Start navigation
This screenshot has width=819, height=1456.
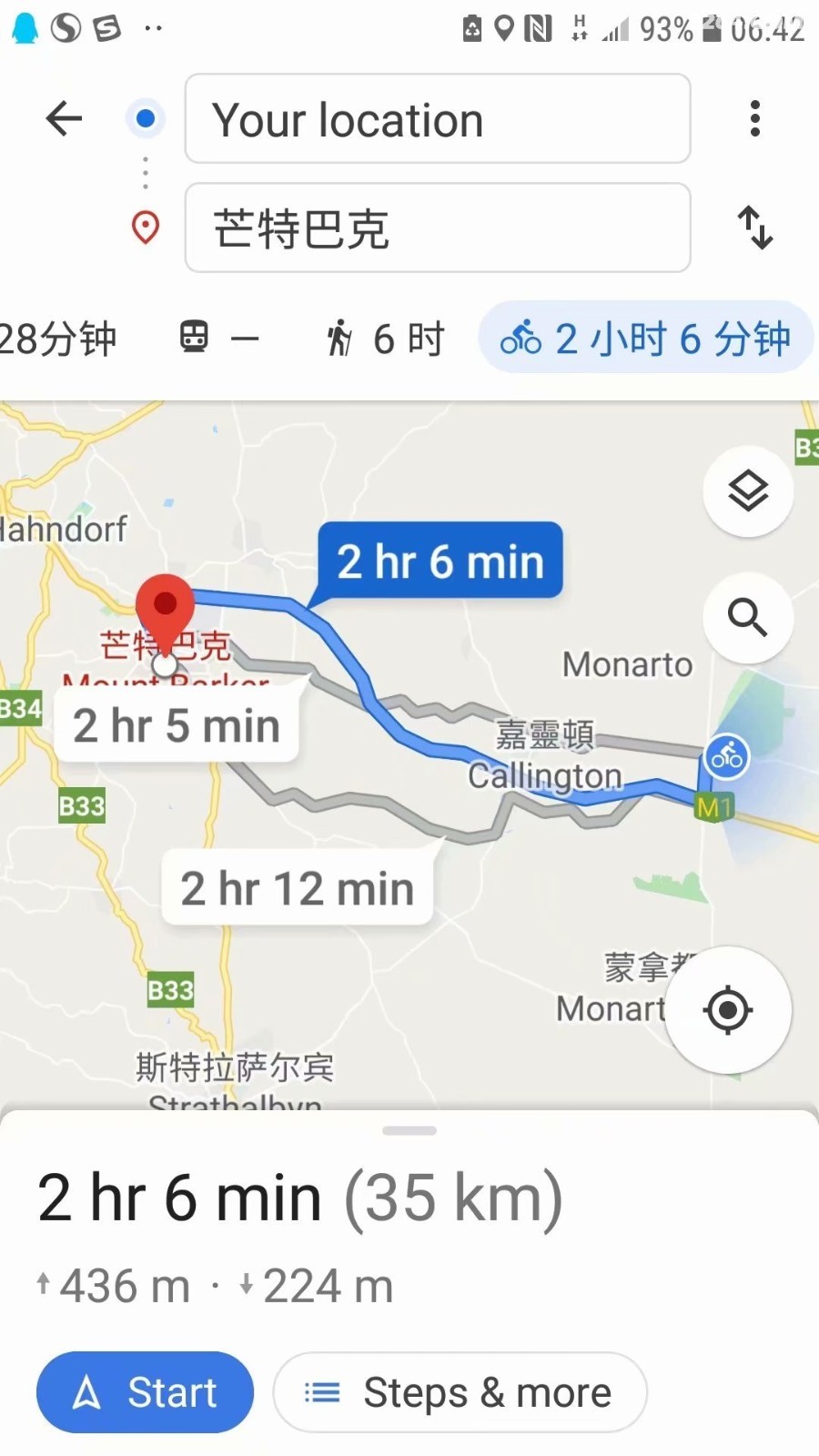[x=145, y=1392]
